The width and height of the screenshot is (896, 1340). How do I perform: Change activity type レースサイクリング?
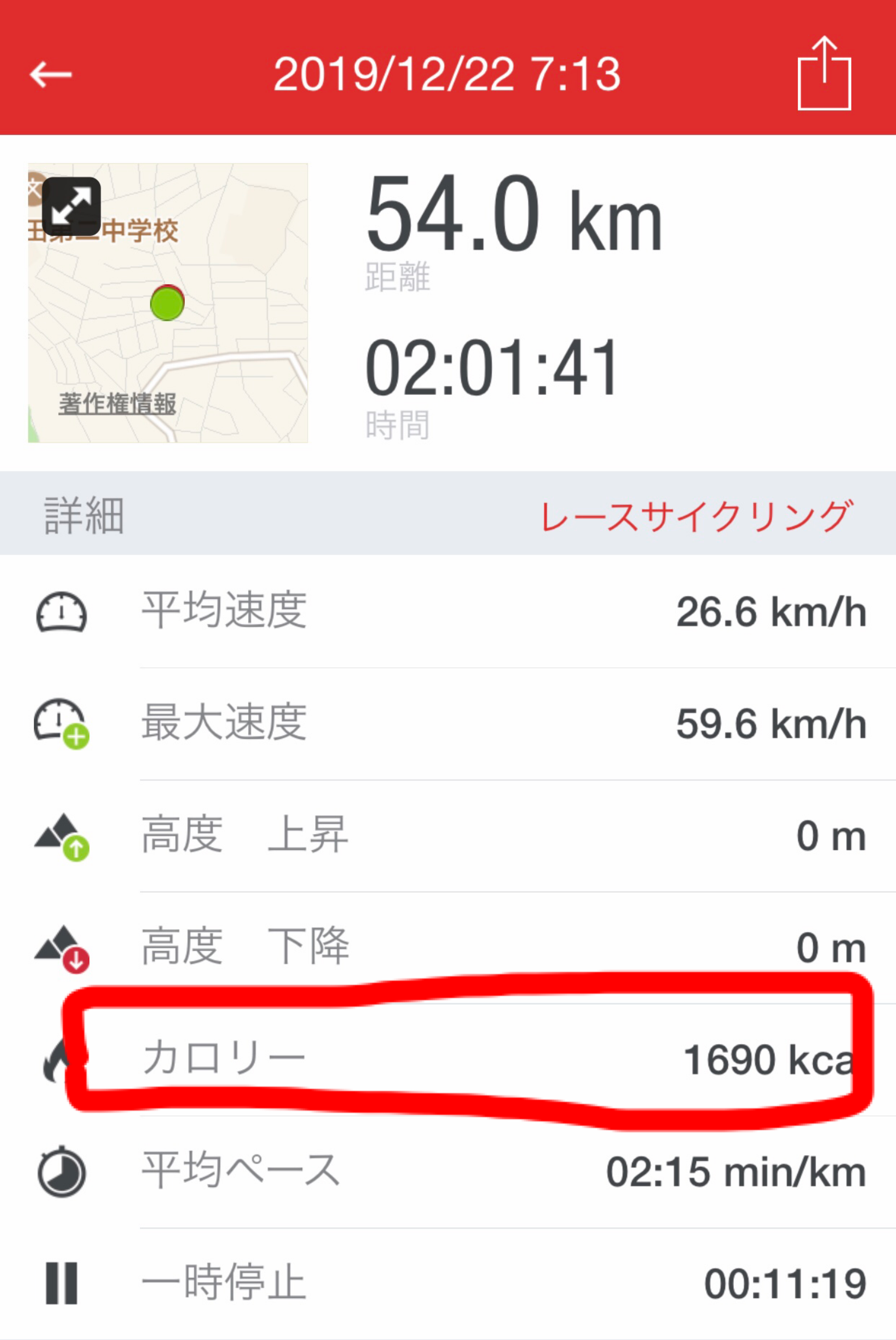pyautogui.click(x=696, y=516)
